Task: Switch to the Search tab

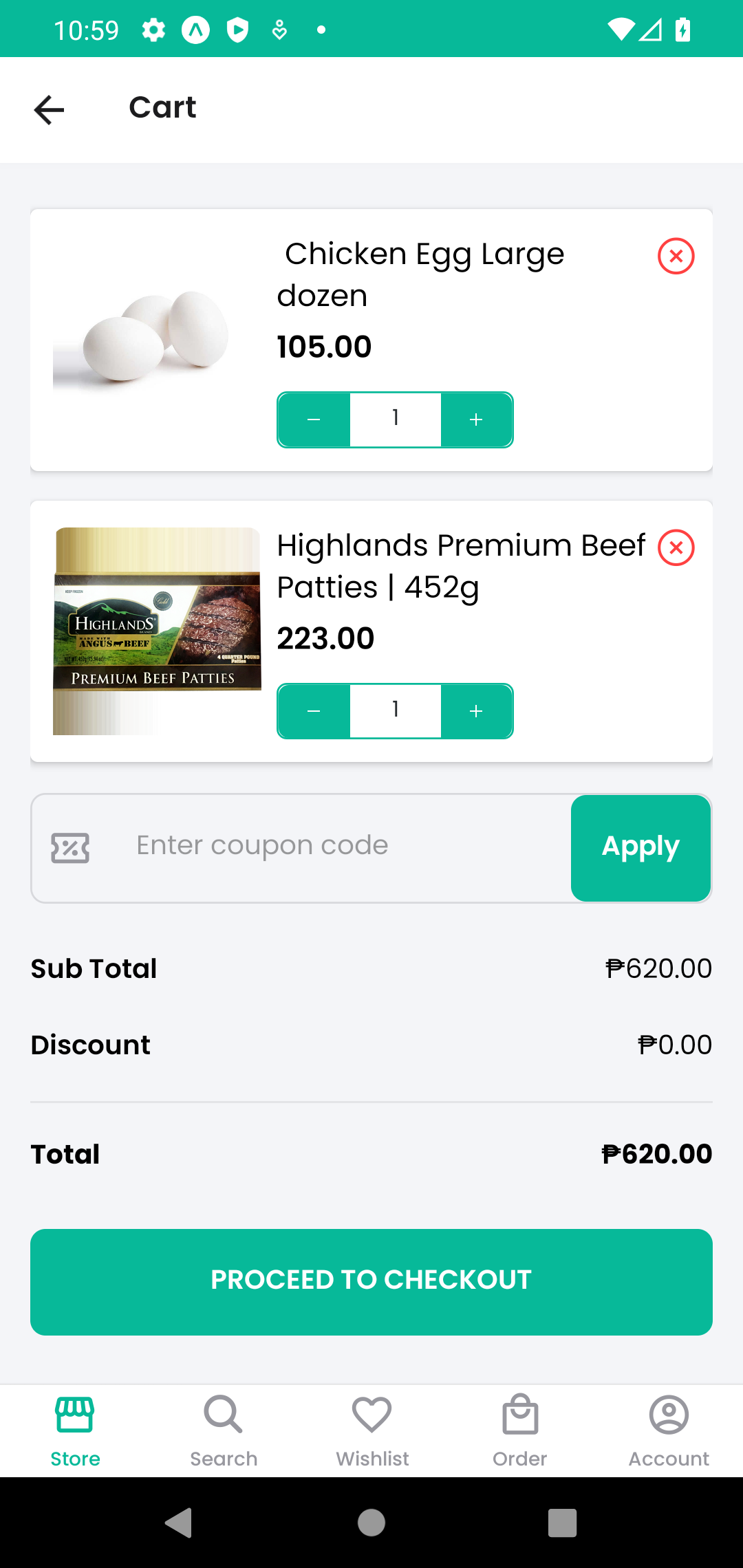Action: click(224, 1430)
